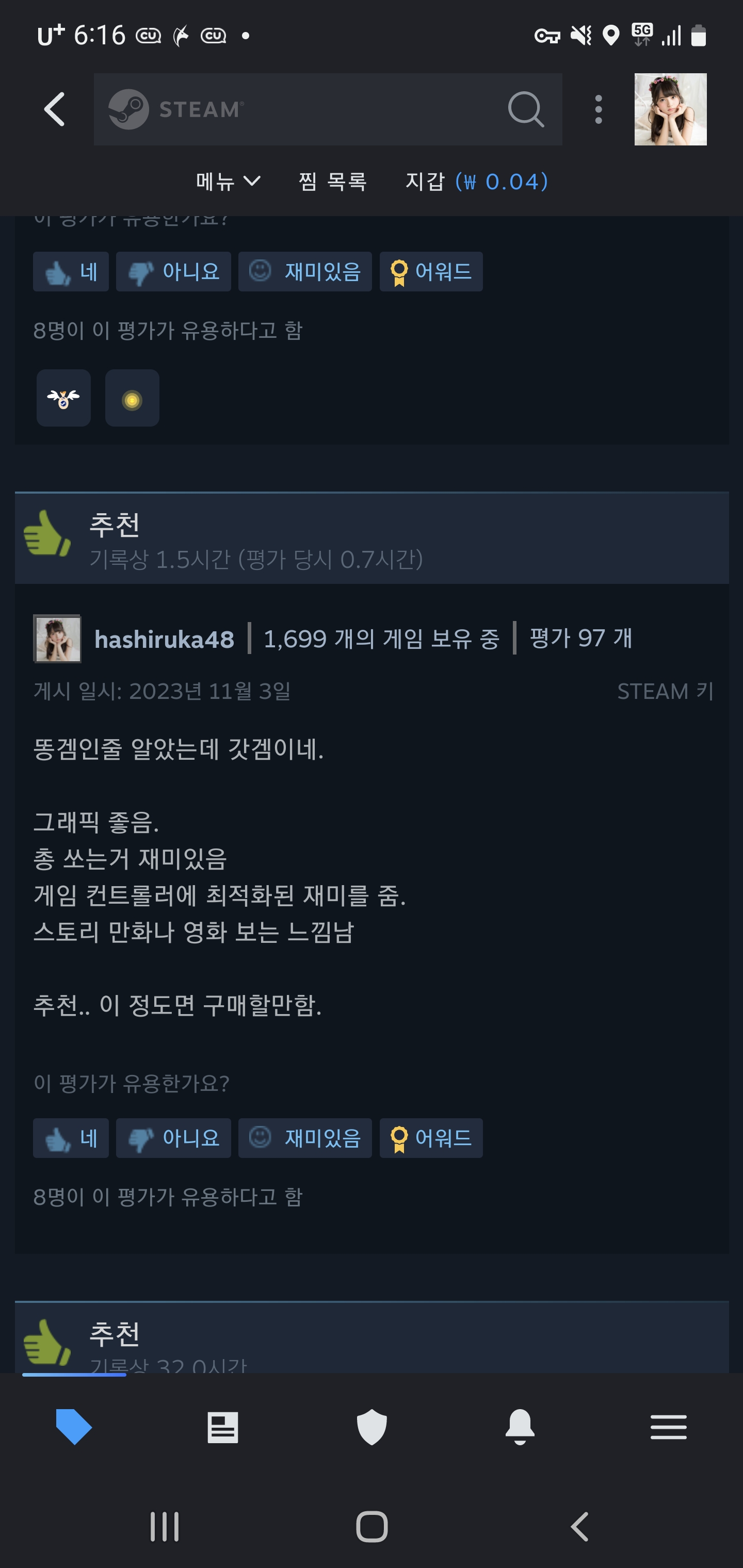Screen dimensions: 743x1568
Task: Give an 어워드 to hashiruka48's review
Action: 431,1138
